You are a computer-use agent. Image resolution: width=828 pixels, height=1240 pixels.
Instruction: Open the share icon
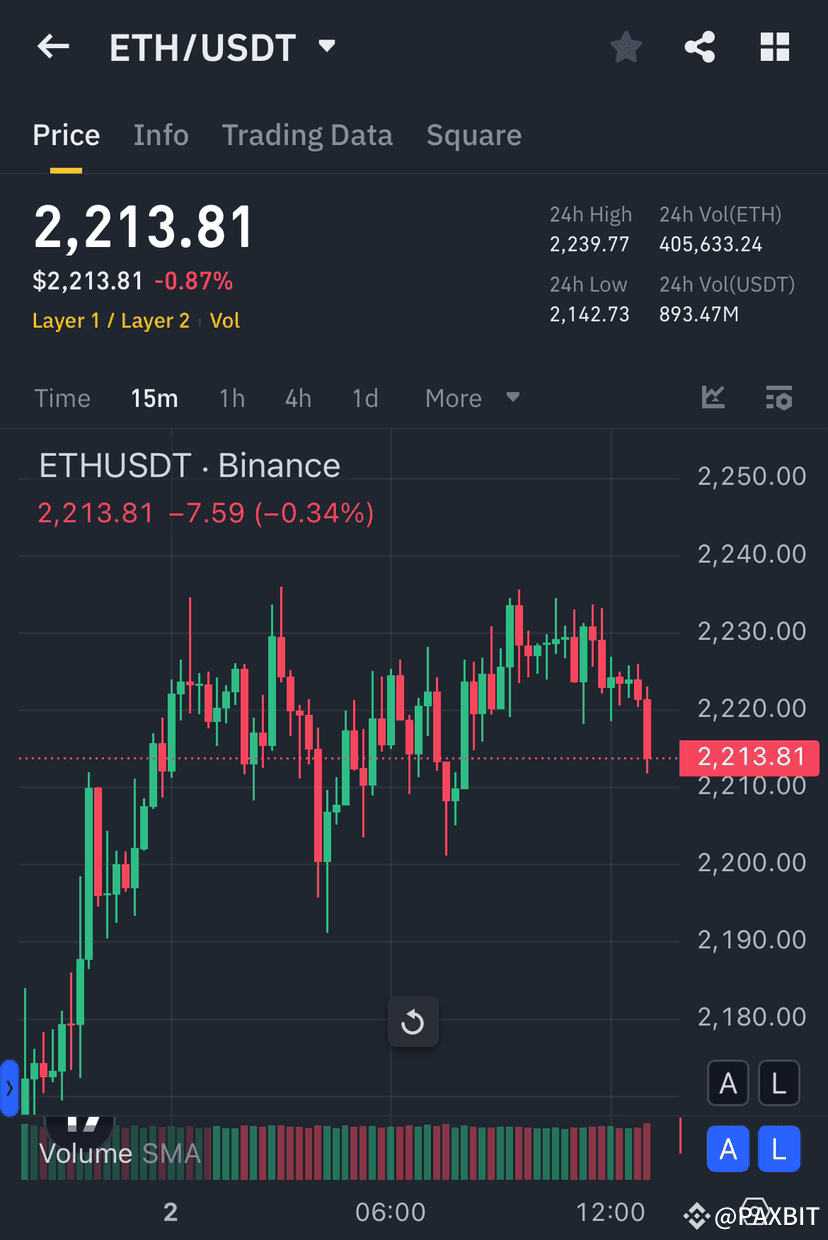pyautogui.click(x=699, y=47)
